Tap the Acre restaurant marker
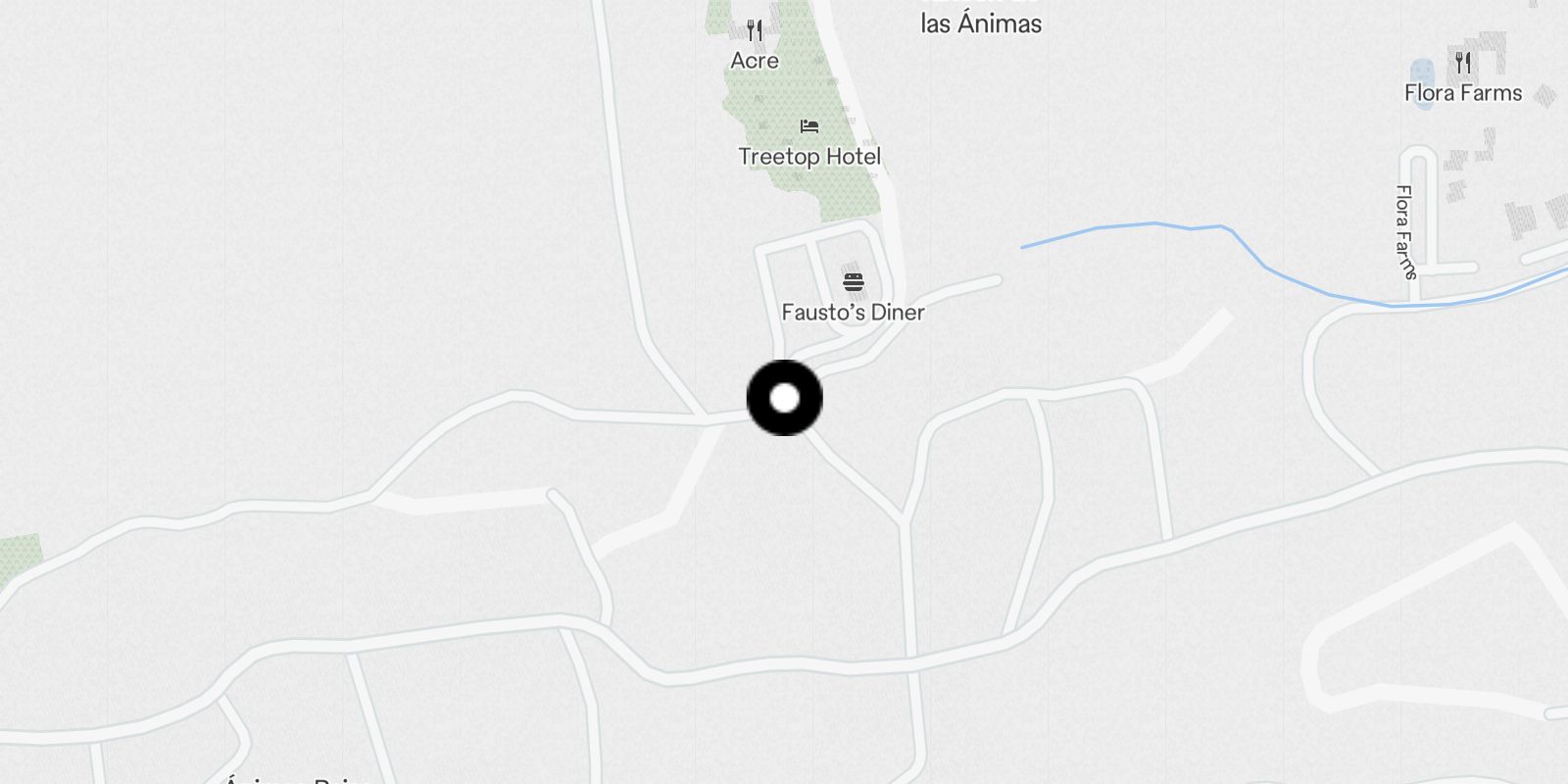Image resolution: width=1568 pixels, height=784 pixels. coord(755,31)
